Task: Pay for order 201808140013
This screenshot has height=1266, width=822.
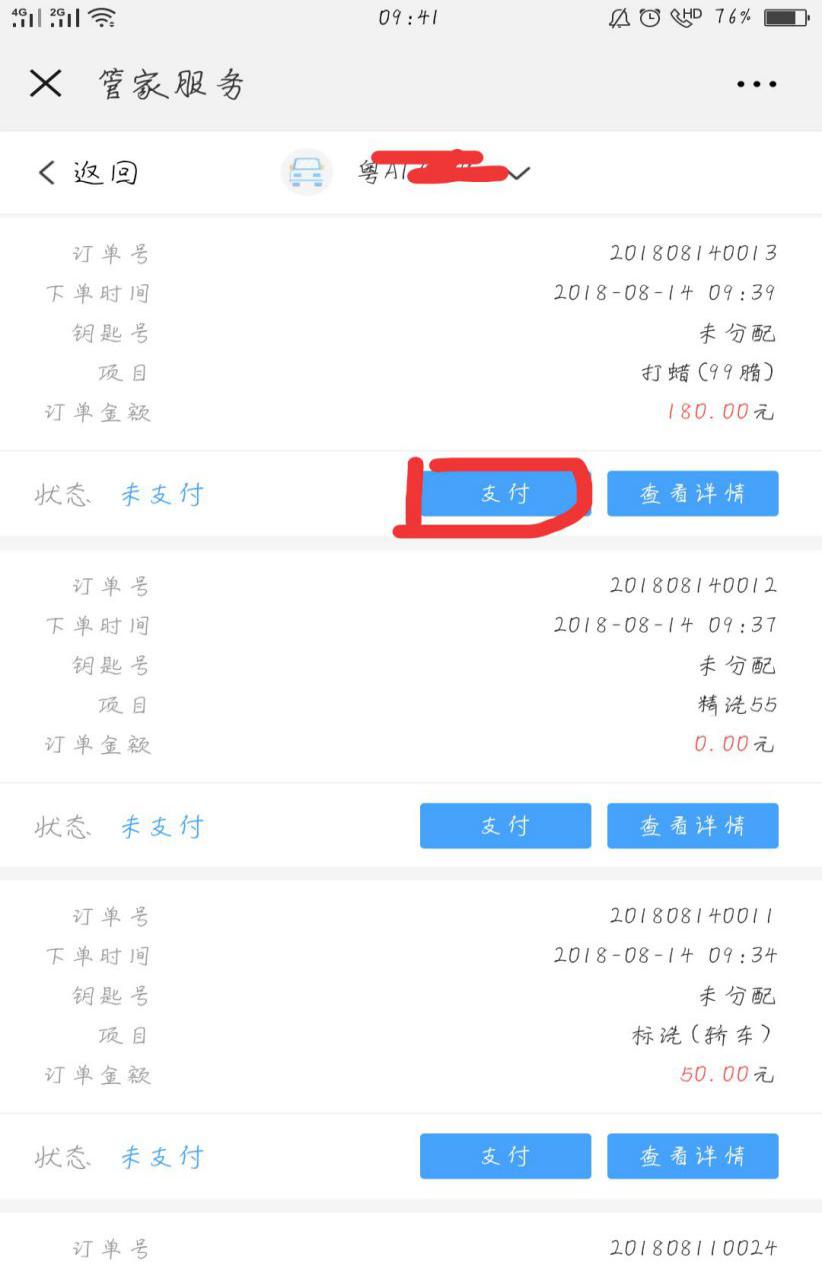Action: coord(504,494)
